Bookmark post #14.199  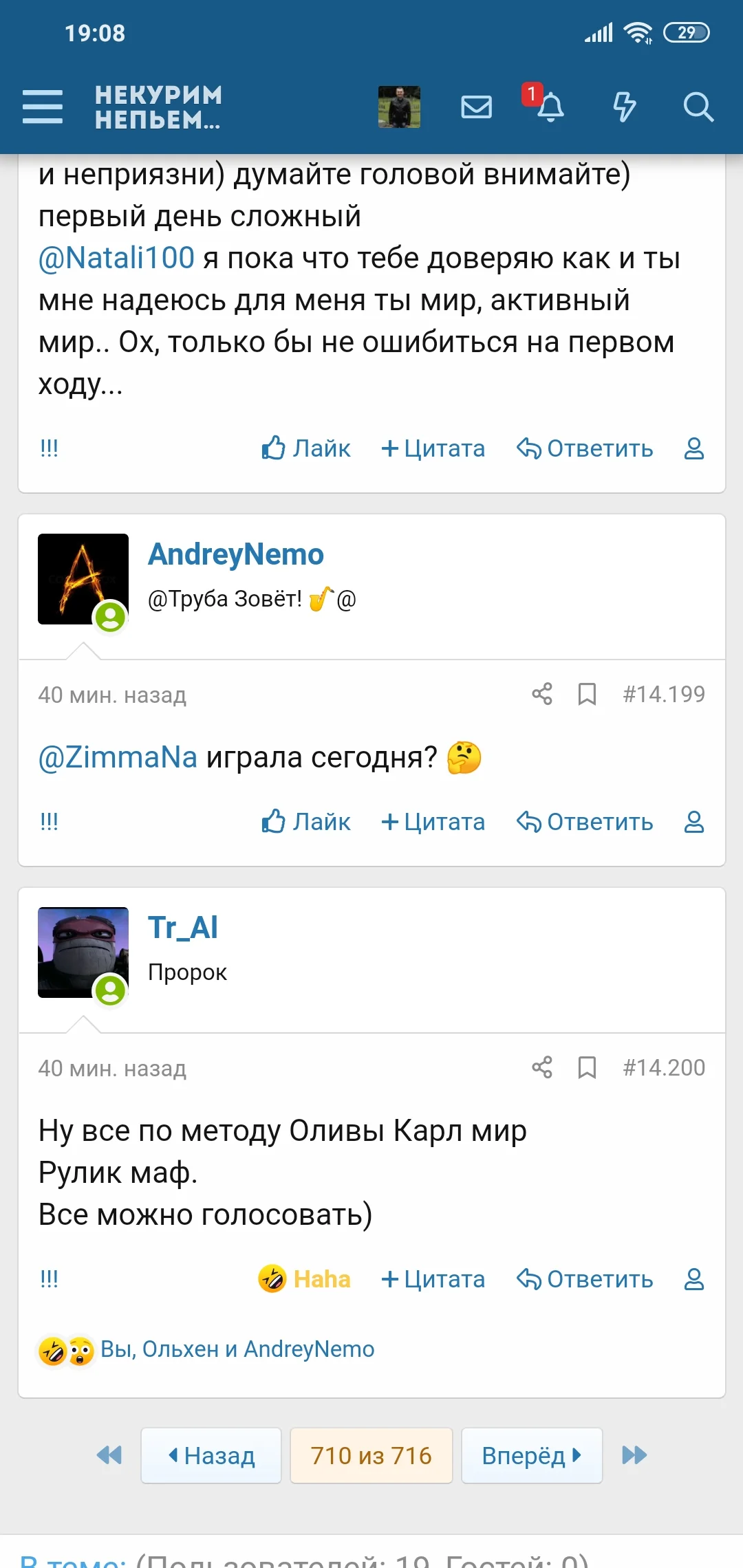[x=587, y=695]
